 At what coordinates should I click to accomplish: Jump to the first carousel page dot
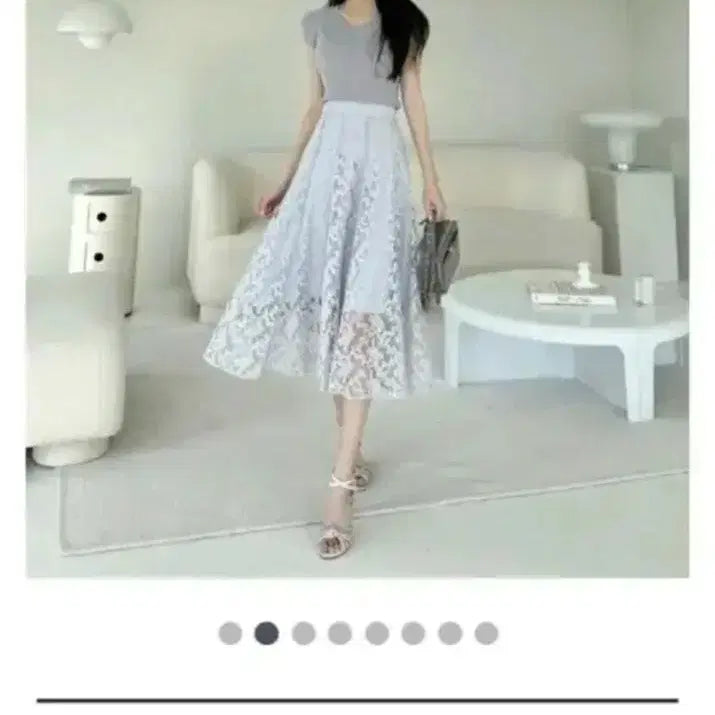pos(230,633)
